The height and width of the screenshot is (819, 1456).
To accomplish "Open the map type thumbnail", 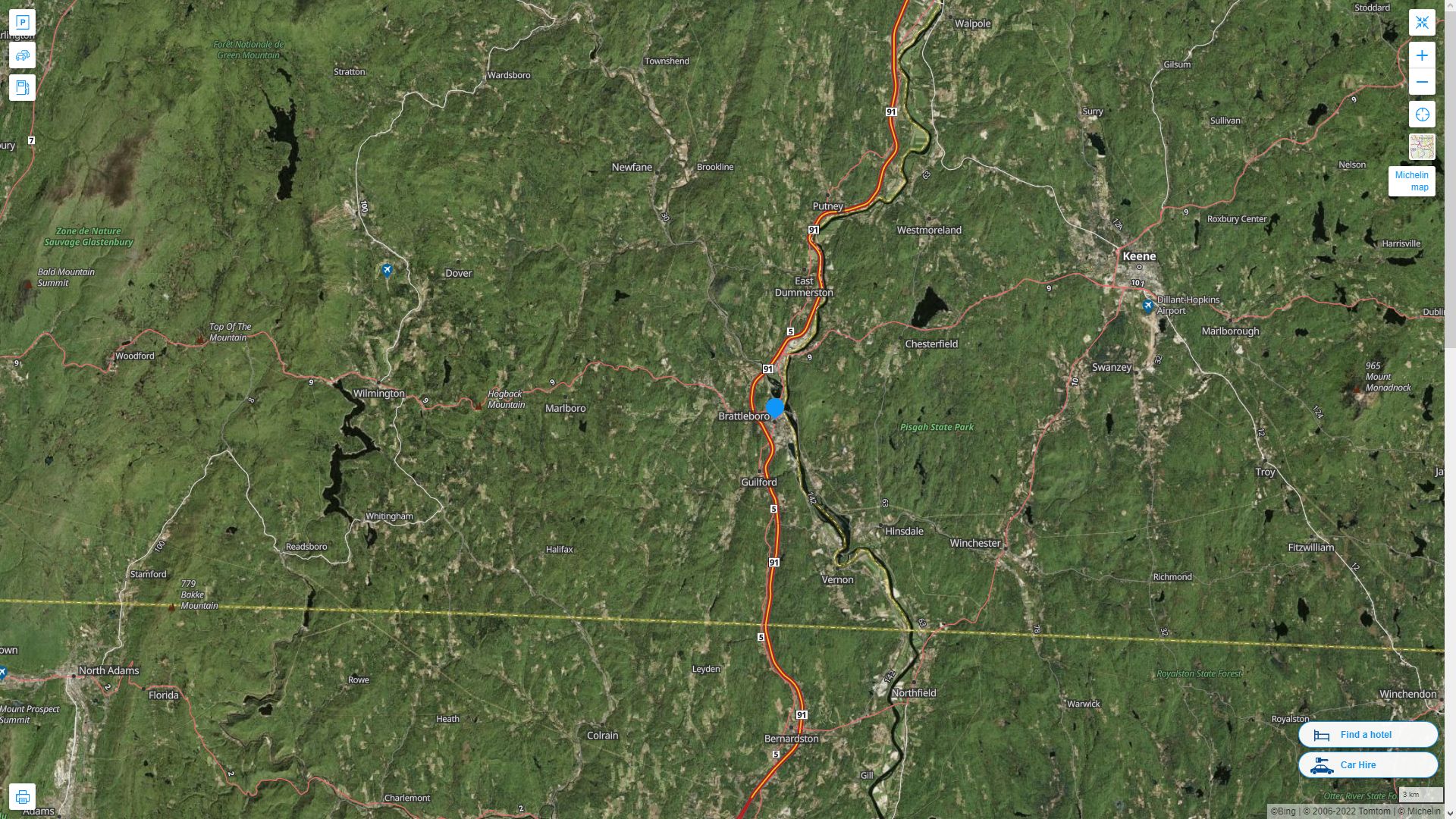I will 1422,146.
